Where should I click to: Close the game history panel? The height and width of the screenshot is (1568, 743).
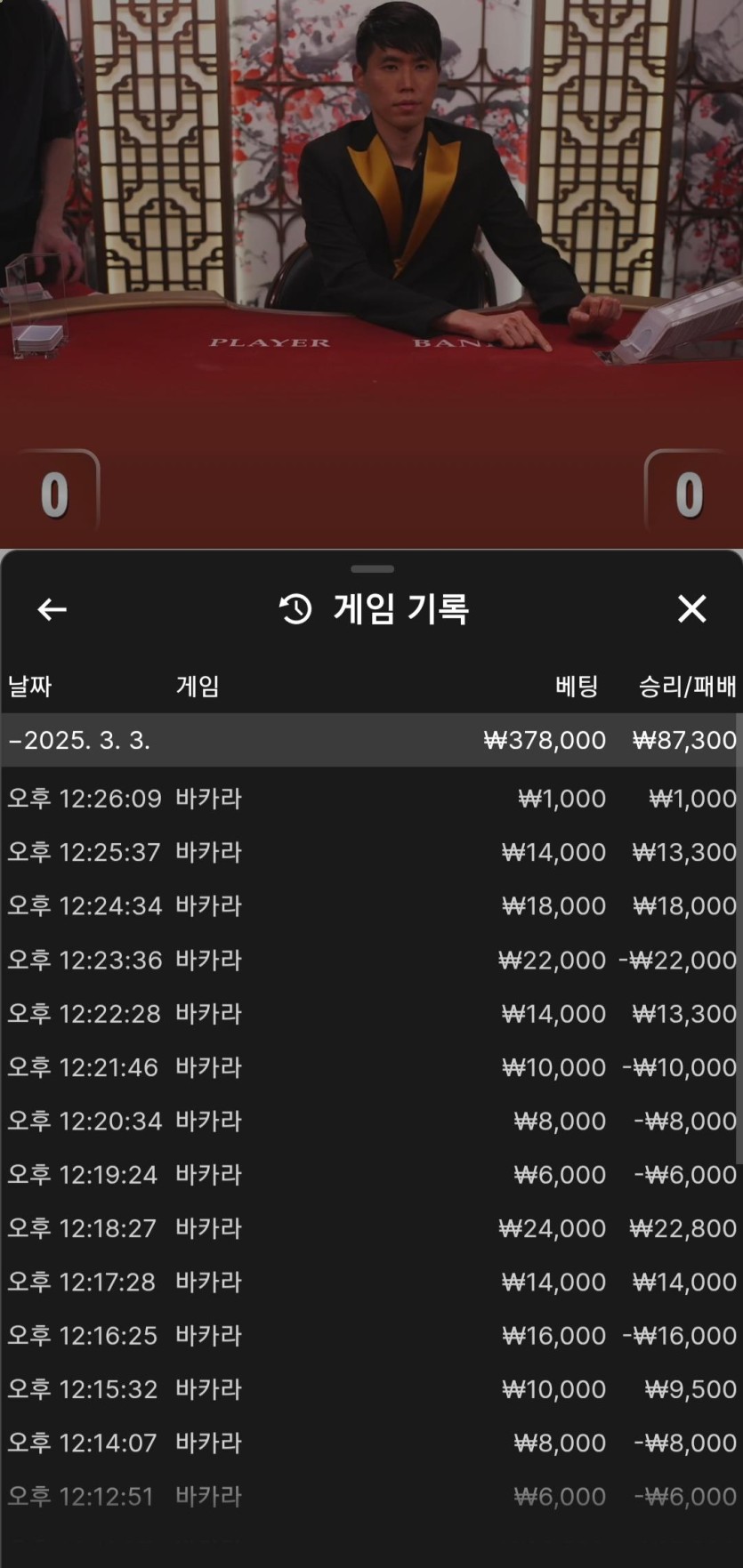coord(691,609)
